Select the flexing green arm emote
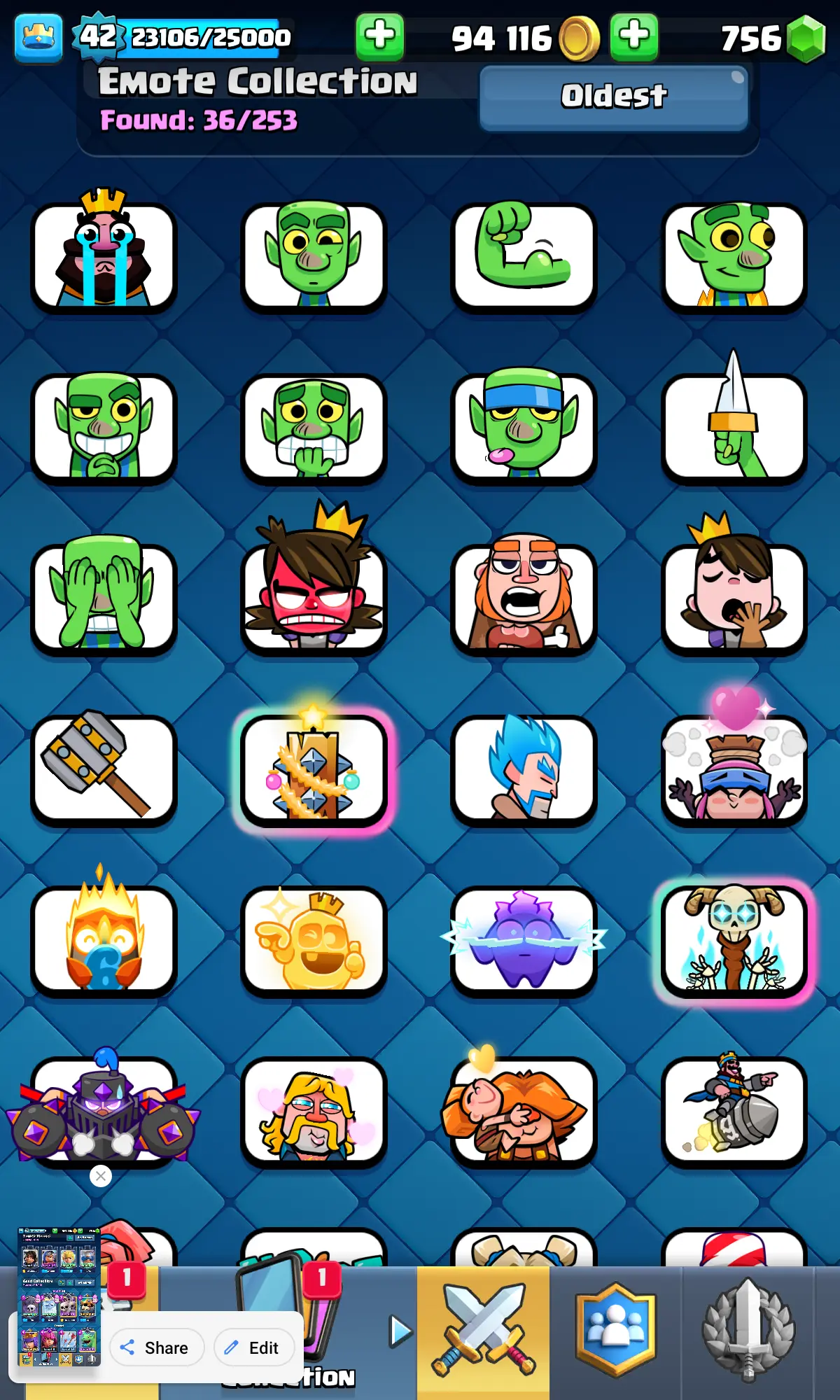The image size is (840, 1400). point(524,255)
